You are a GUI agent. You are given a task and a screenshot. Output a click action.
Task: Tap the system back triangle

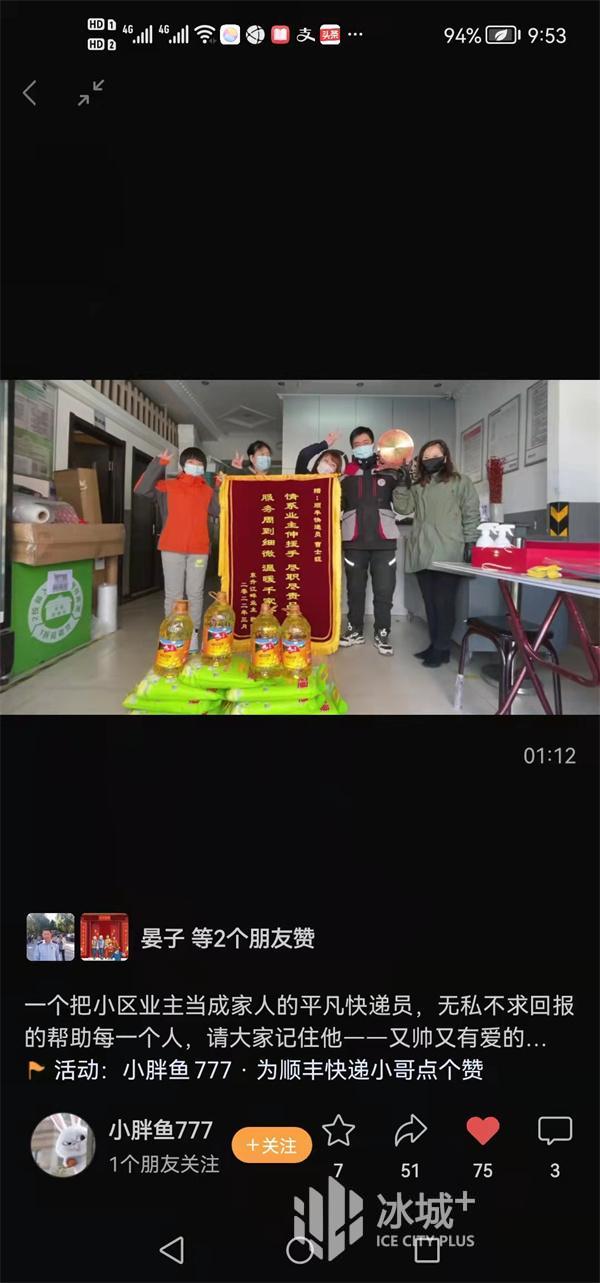point(172,1249)
